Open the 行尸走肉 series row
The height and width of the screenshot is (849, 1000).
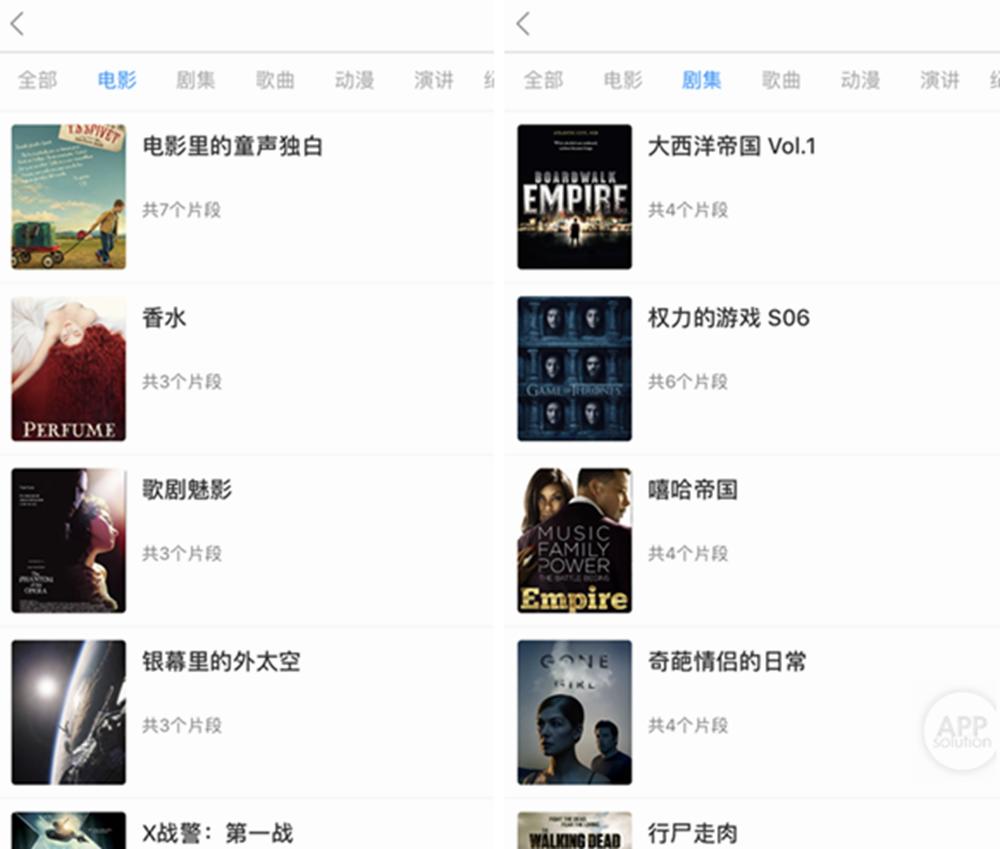[x=692, y=832]
